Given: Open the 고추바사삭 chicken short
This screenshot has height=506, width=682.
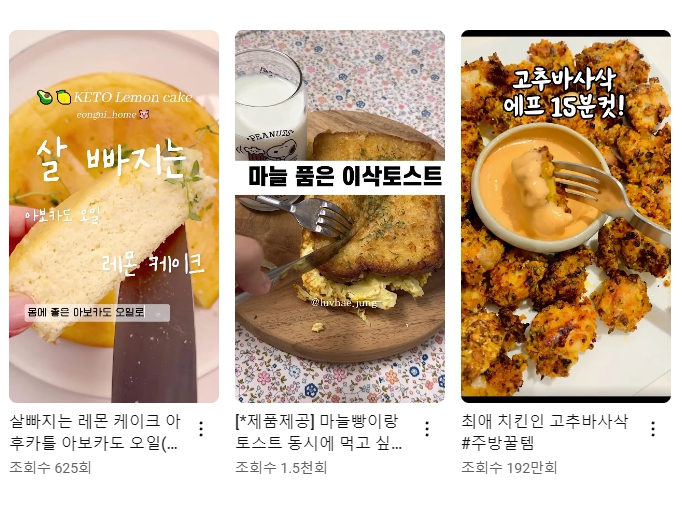Looking at the screenshot, I should (566, 216).
